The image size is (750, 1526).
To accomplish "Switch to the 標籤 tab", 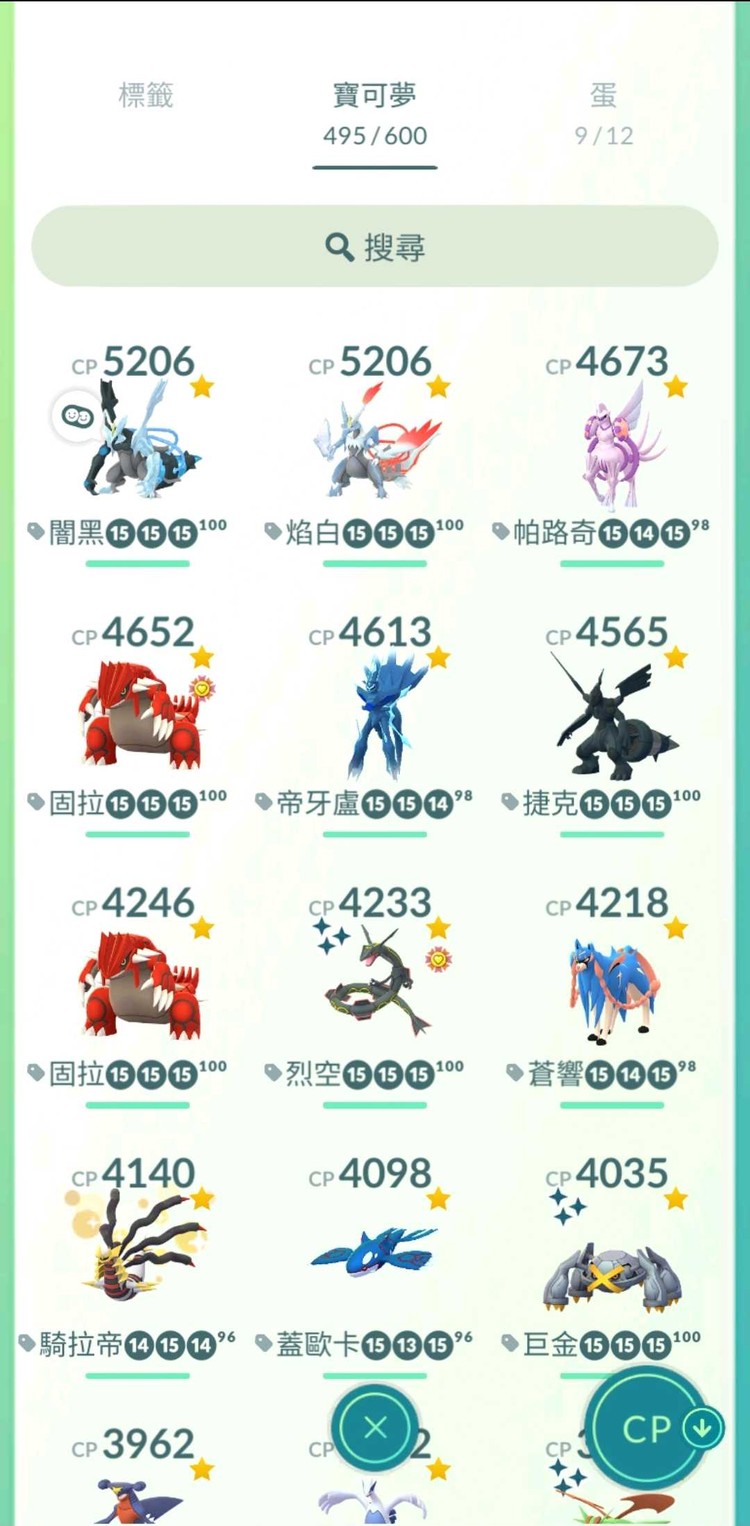I will pyautogui.click(x=146, y=96).
